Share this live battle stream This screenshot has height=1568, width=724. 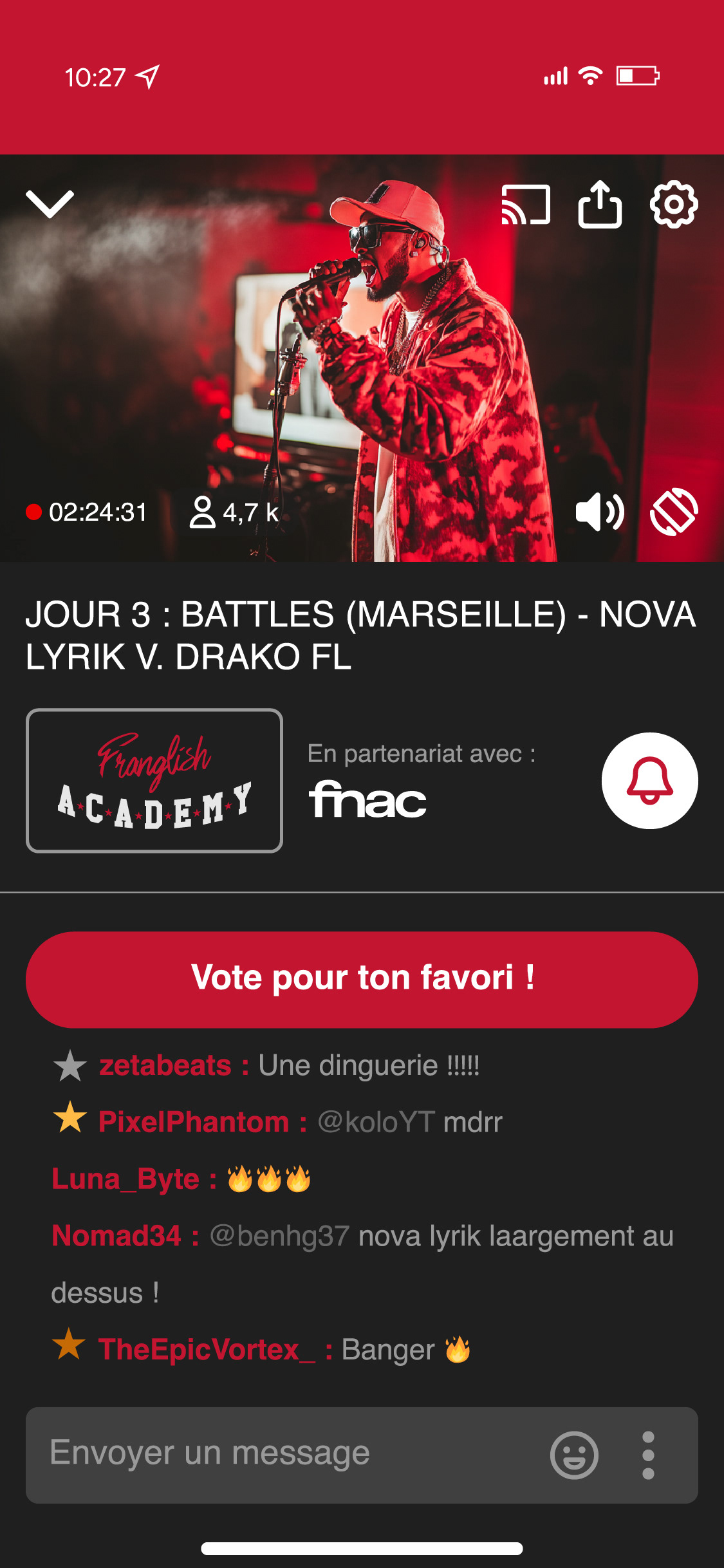(600, 205)
